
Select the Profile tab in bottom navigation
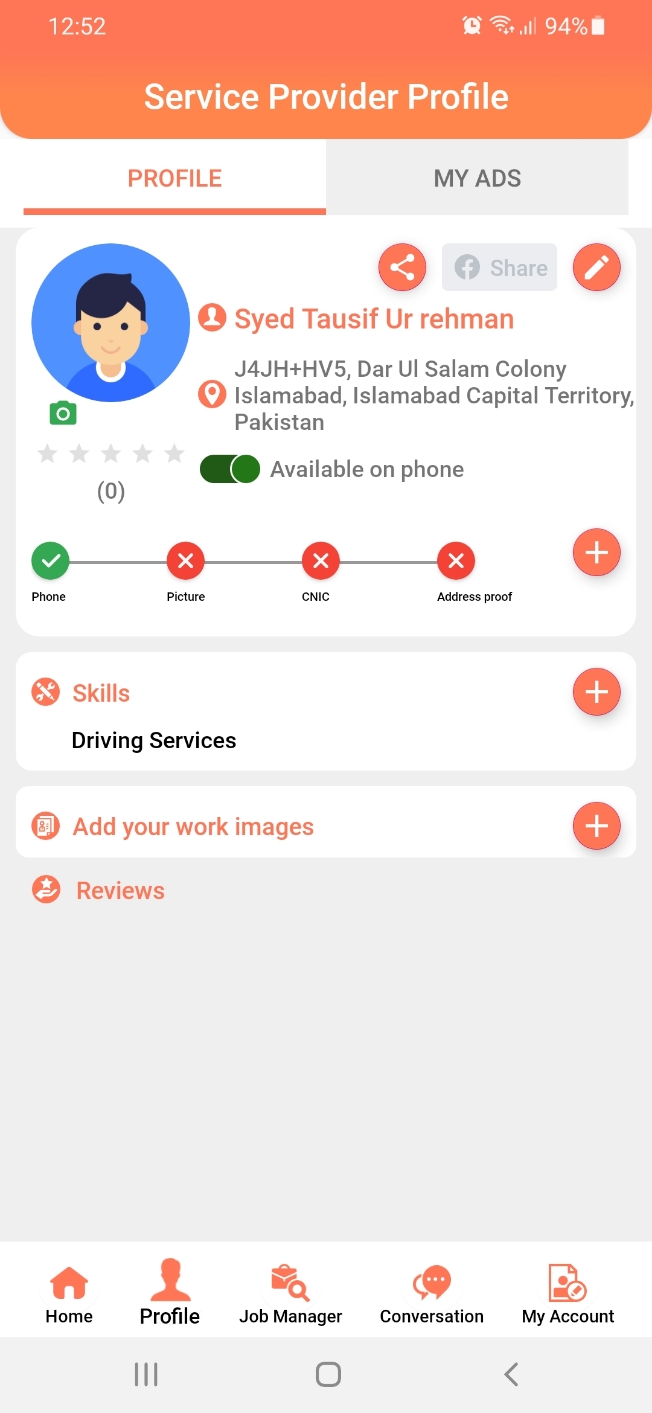coord(170,1295)
